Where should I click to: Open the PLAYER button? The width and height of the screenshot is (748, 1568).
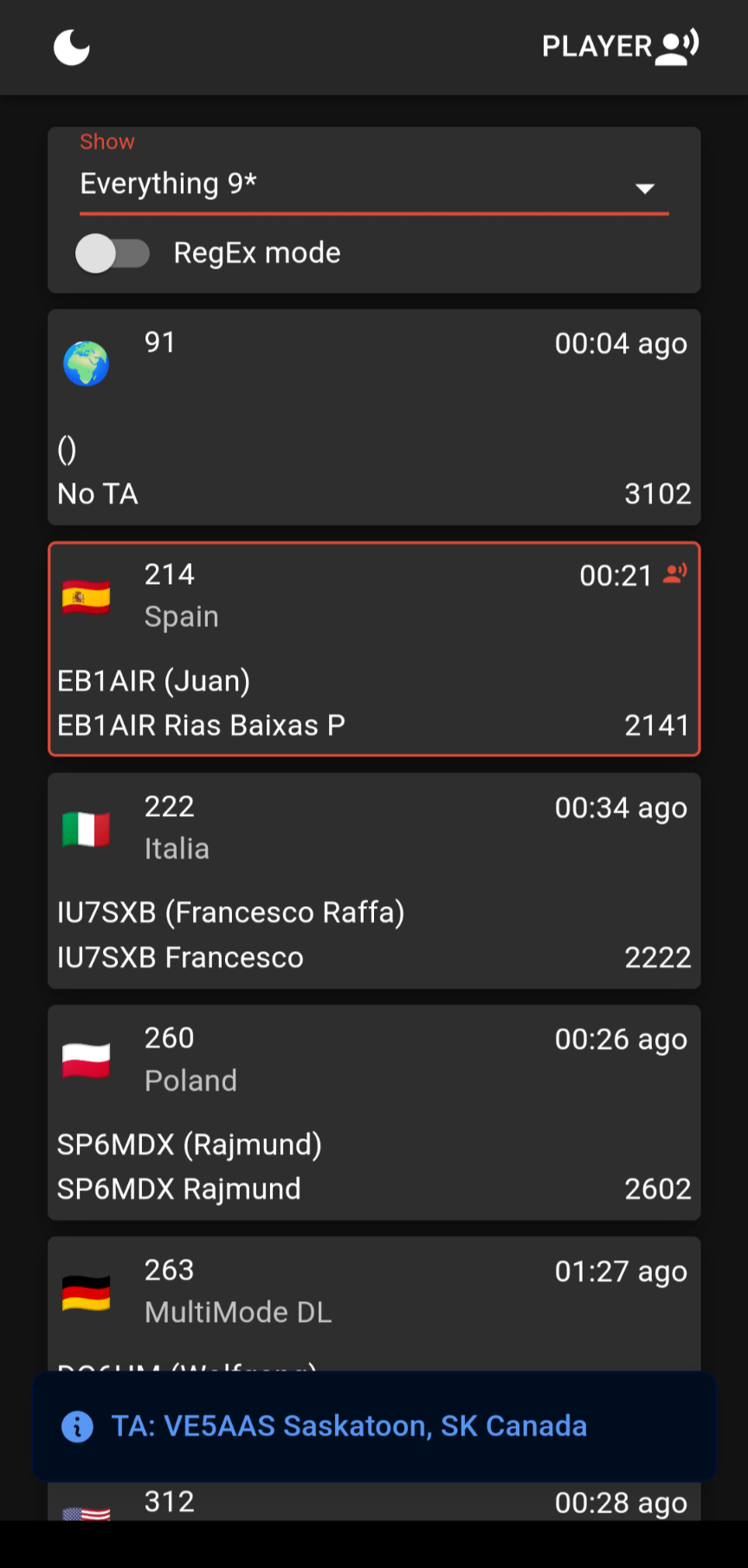tap(619, 47)
